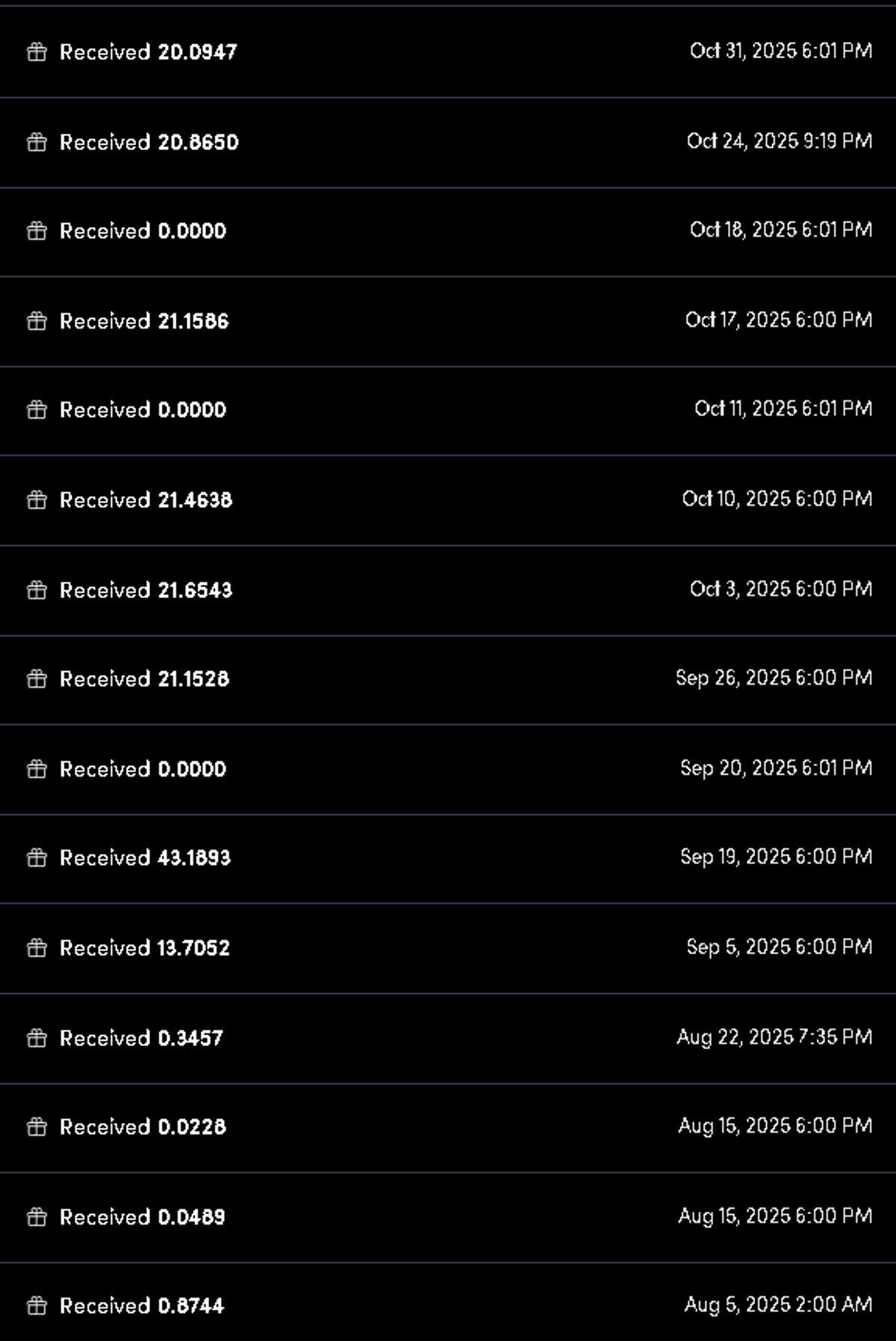
Task: Open the Received 43.1893 transaction
Action: pyautogui.click(x=448, y=858)
